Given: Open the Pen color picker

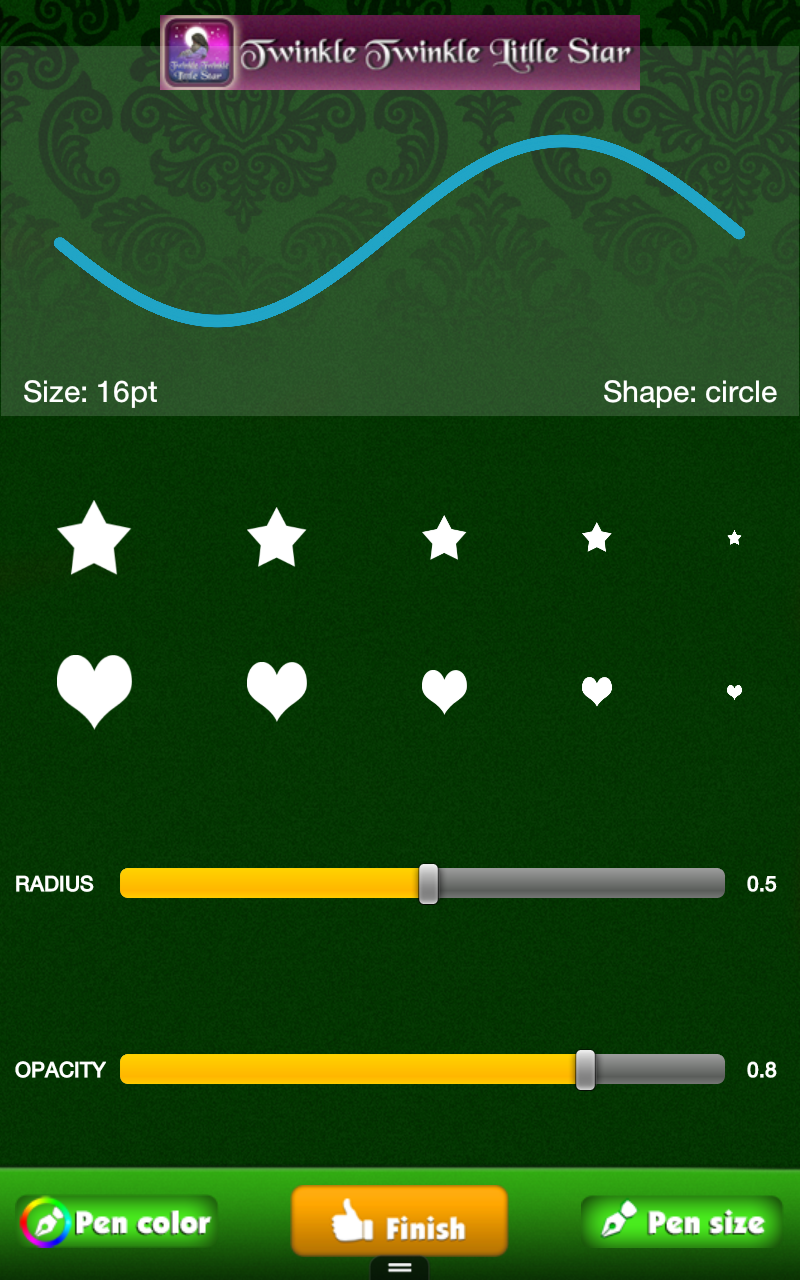Looking at the screenshot, I should pos(116,1222).
